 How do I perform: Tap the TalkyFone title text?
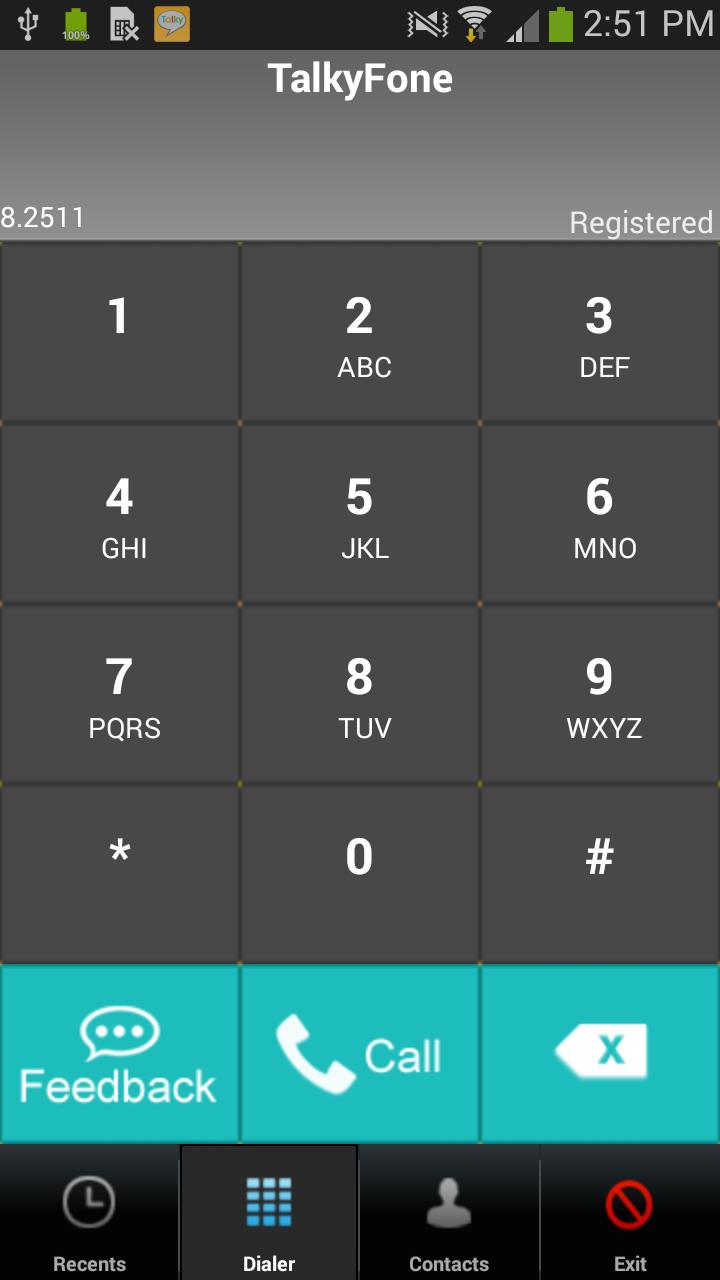tap(359, 78)
